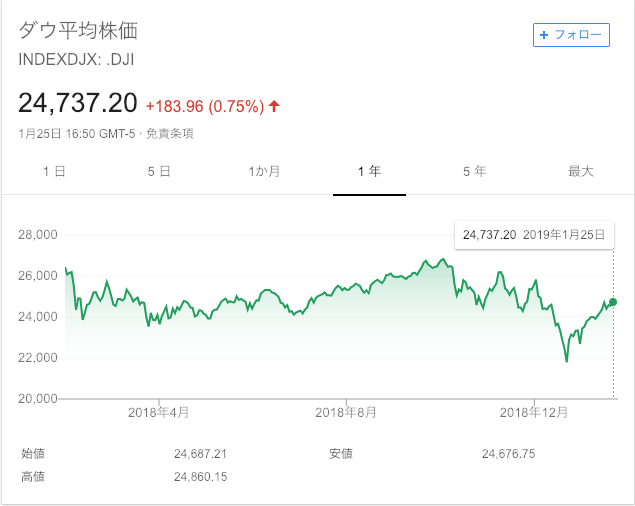Switch chart to 5年 view
The height and width of the screenshot is (506, 635).
pyautogui.click(x=474, y=172)
